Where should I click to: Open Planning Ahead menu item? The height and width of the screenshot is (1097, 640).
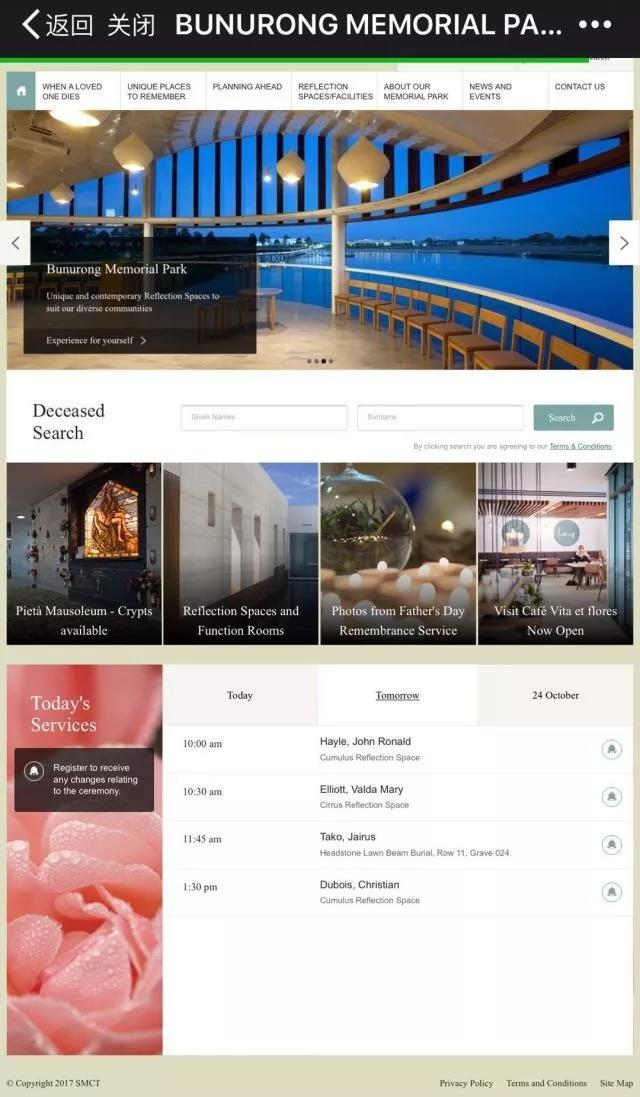(x=247, y=87)
